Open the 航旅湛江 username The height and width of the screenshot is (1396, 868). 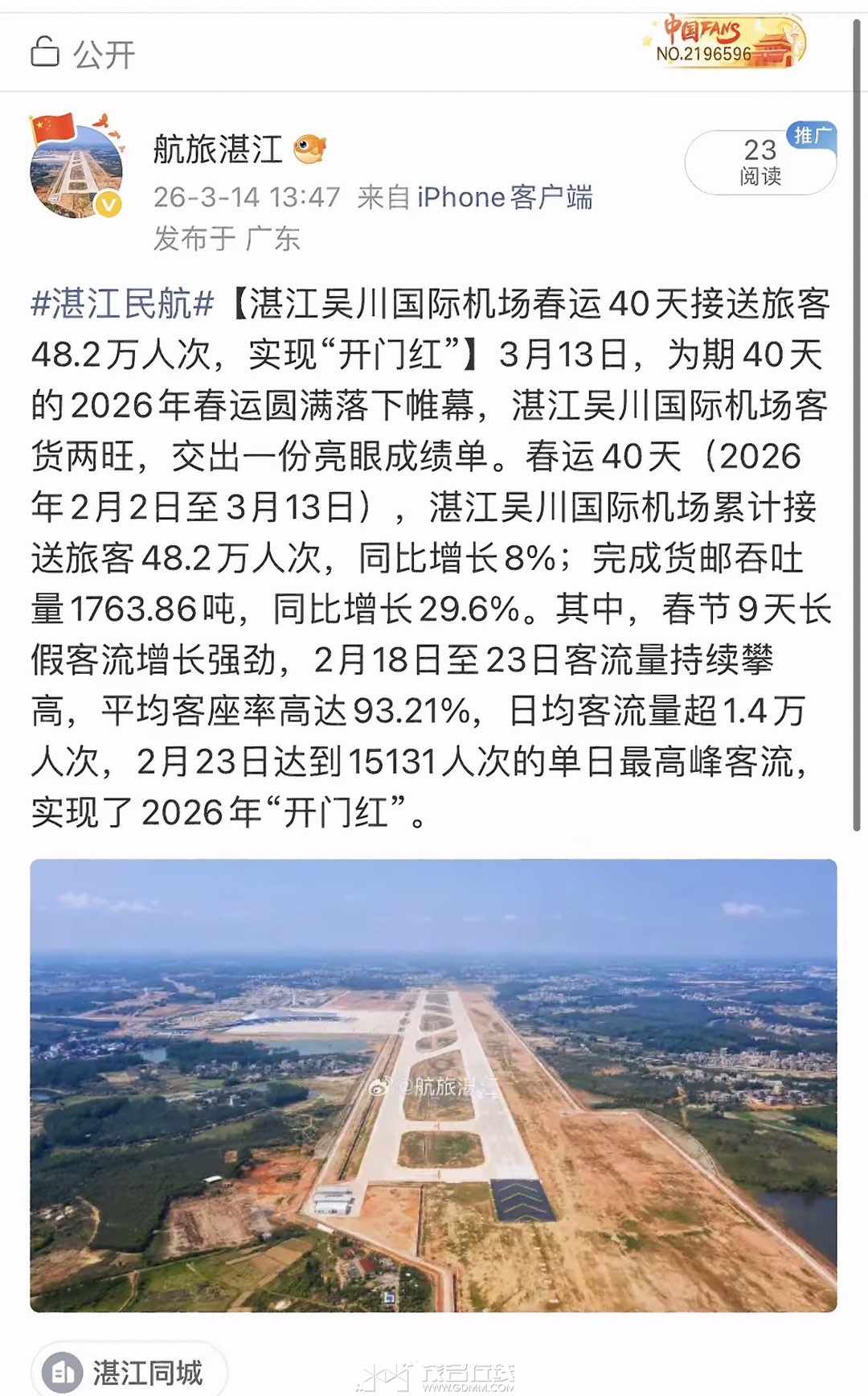218,150
